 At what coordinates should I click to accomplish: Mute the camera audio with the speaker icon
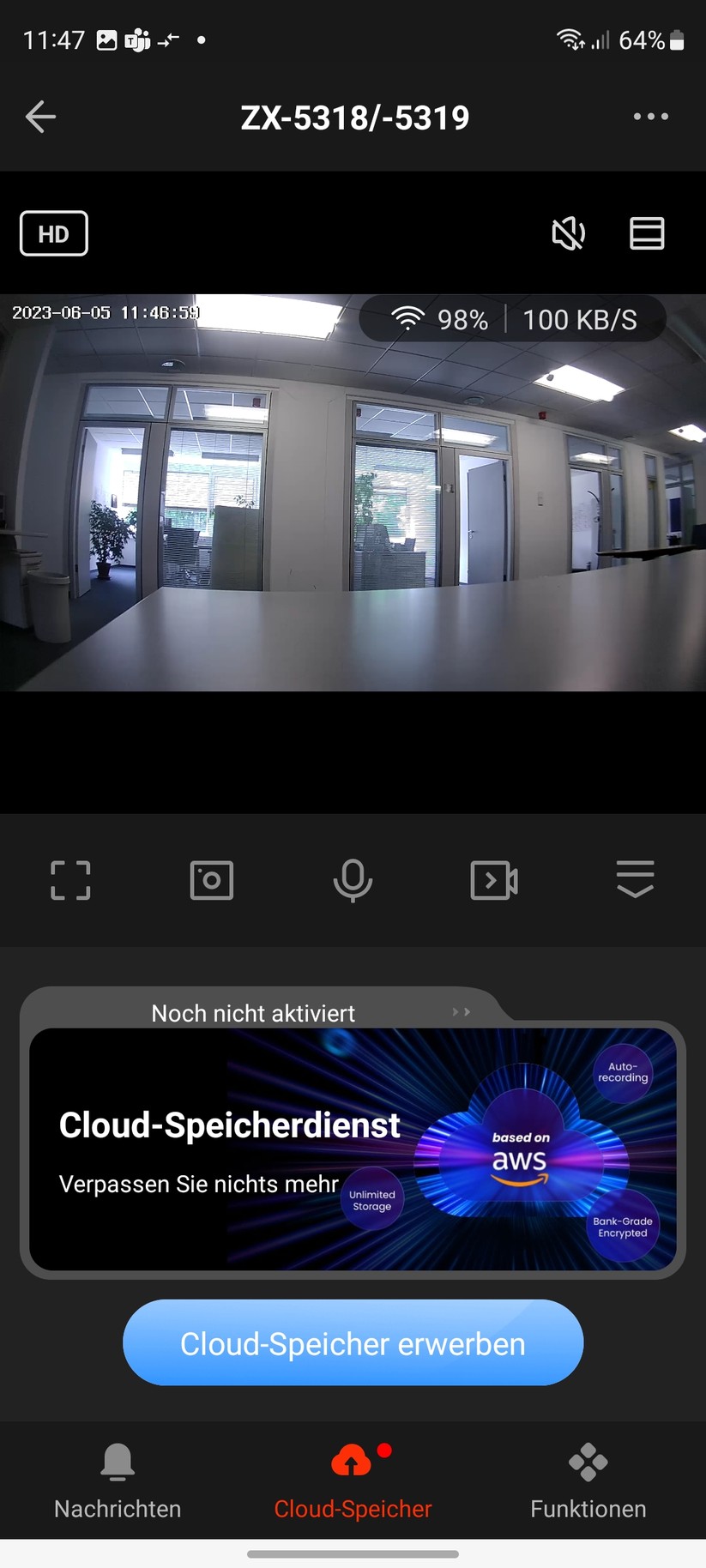click(568, 232)
